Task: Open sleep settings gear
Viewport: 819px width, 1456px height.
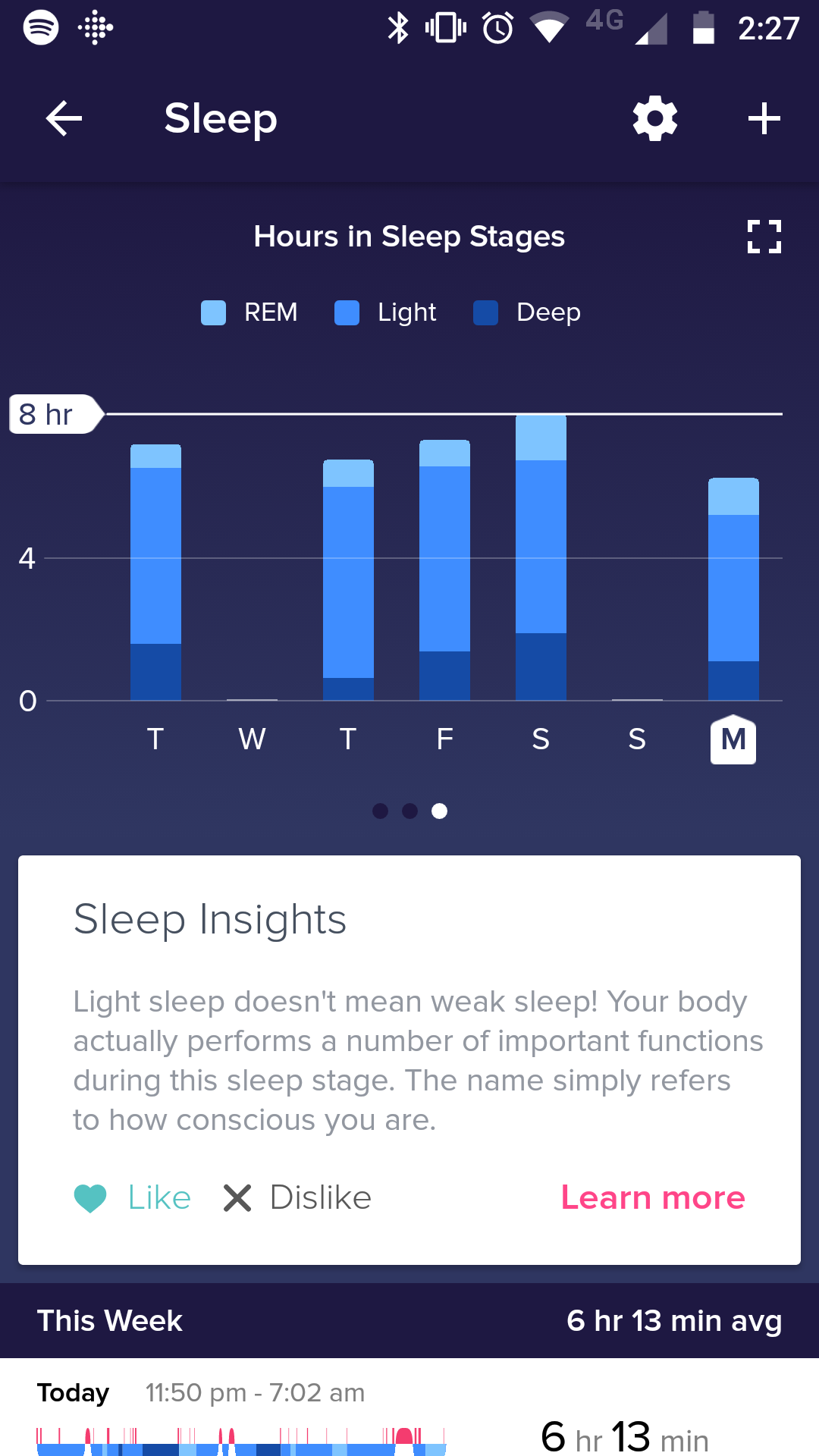Action: [655, 118]
